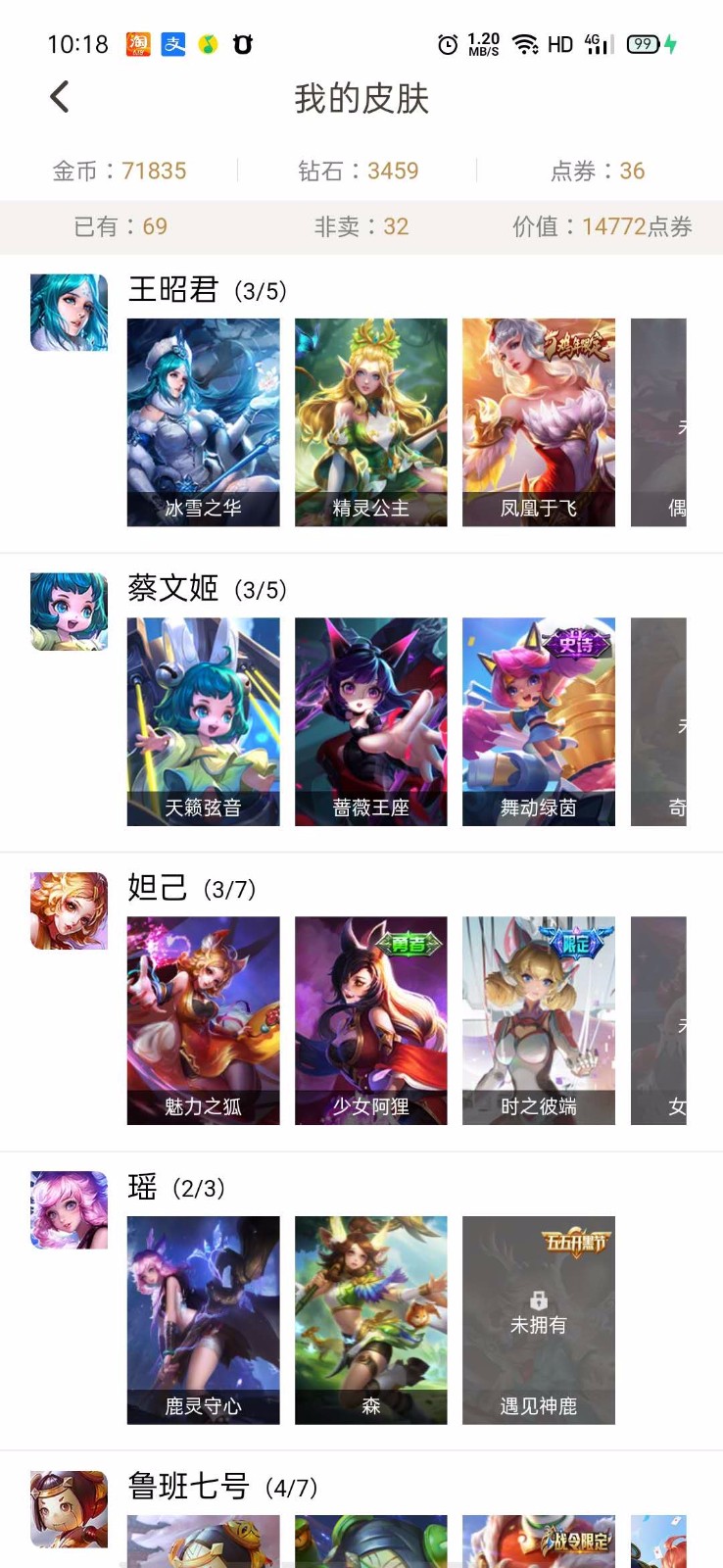
Task: Select the 妲己 hero avatar
Action: [x=69, y=910]
